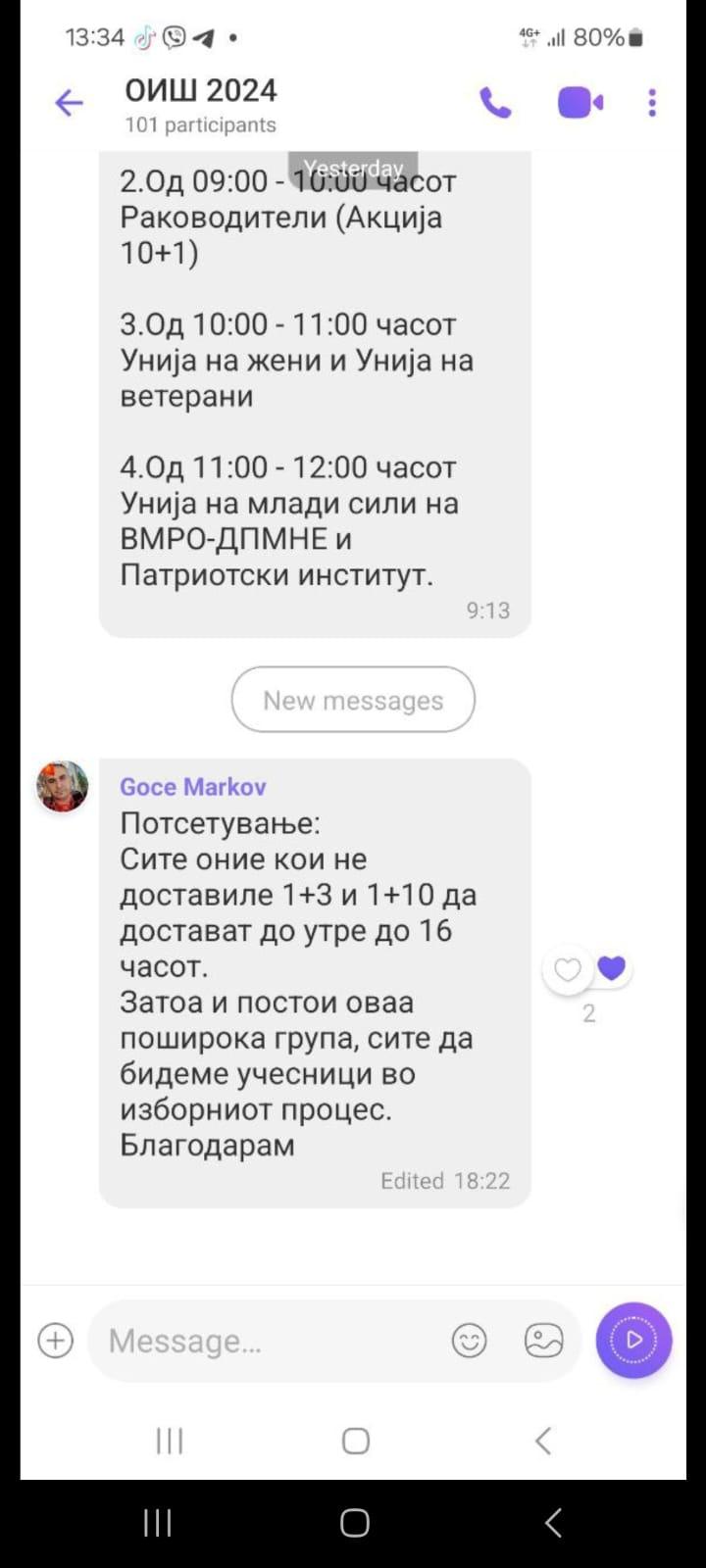
Task: Open the overflow menu
Action: point(652,103)
